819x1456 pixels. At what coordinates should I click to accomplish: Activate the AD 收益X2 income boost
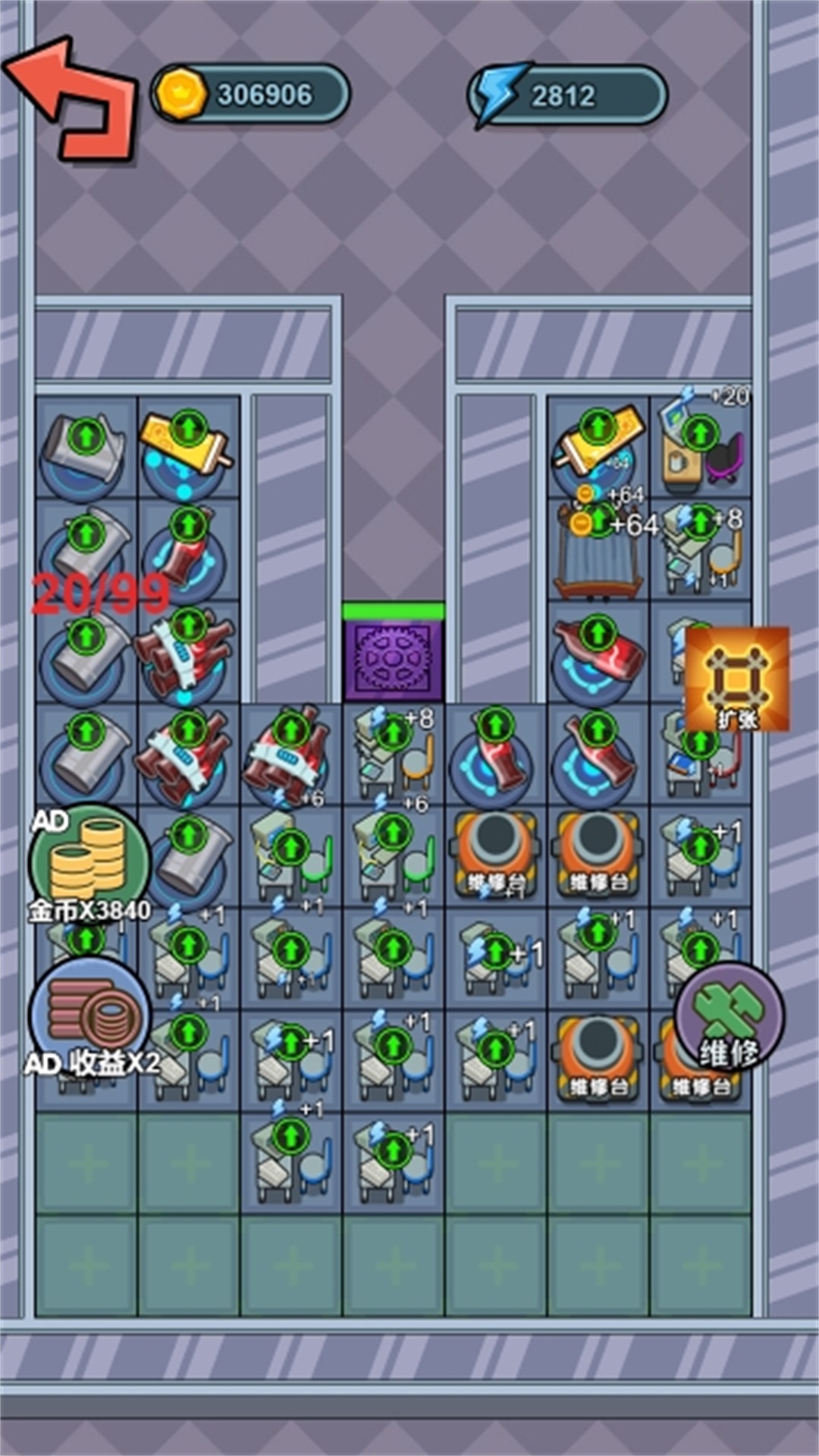89,1016
